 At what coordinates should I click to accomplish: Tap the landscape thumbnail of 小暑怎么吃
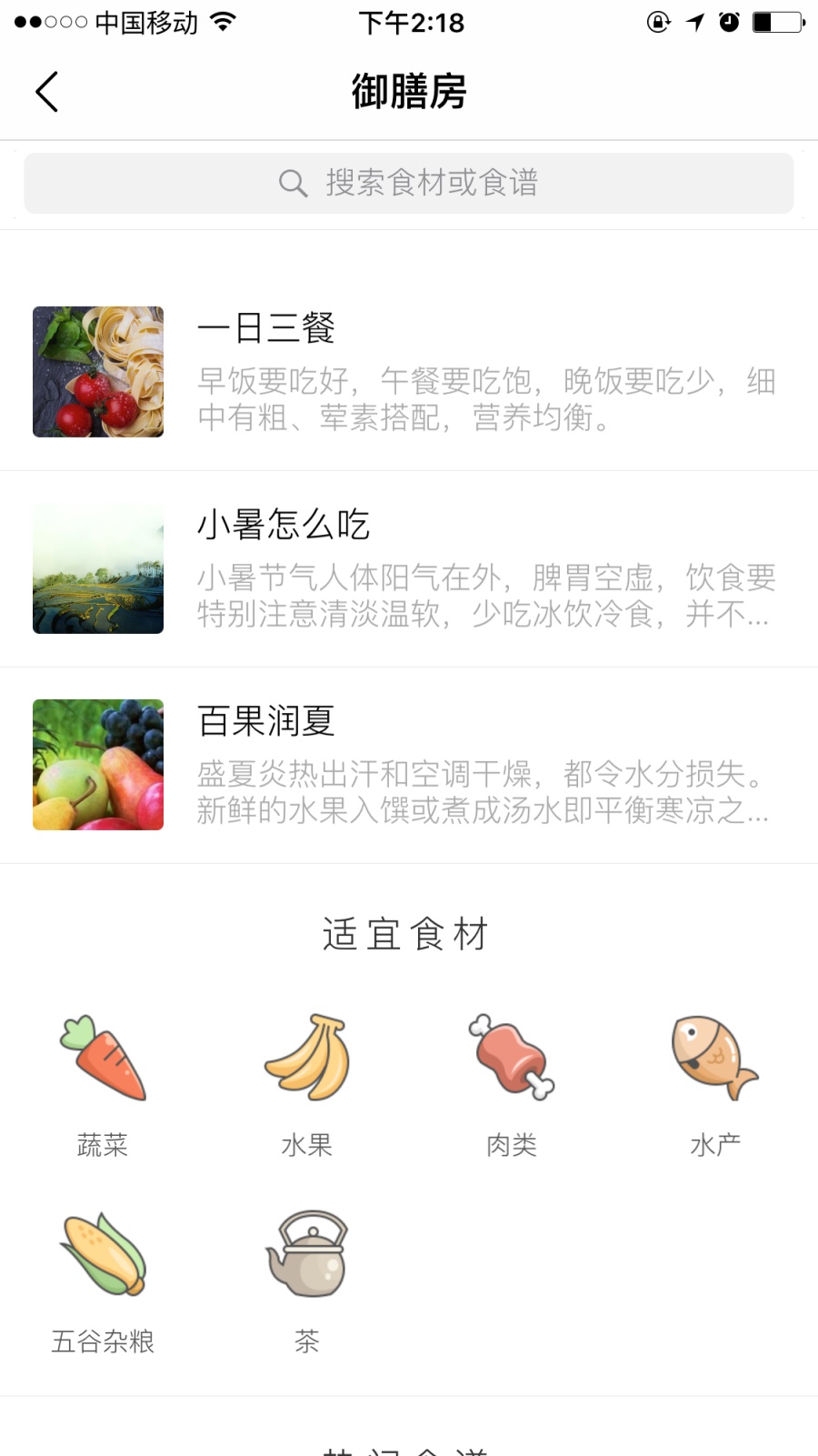(97, 568)
